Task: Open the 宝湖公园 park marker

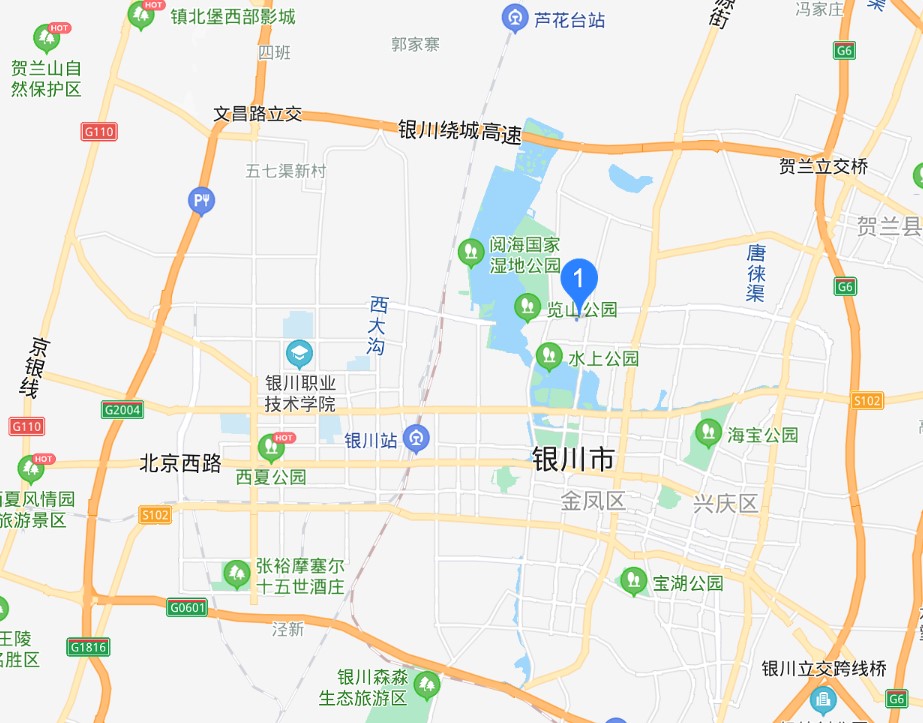Action: pos(632,581)
